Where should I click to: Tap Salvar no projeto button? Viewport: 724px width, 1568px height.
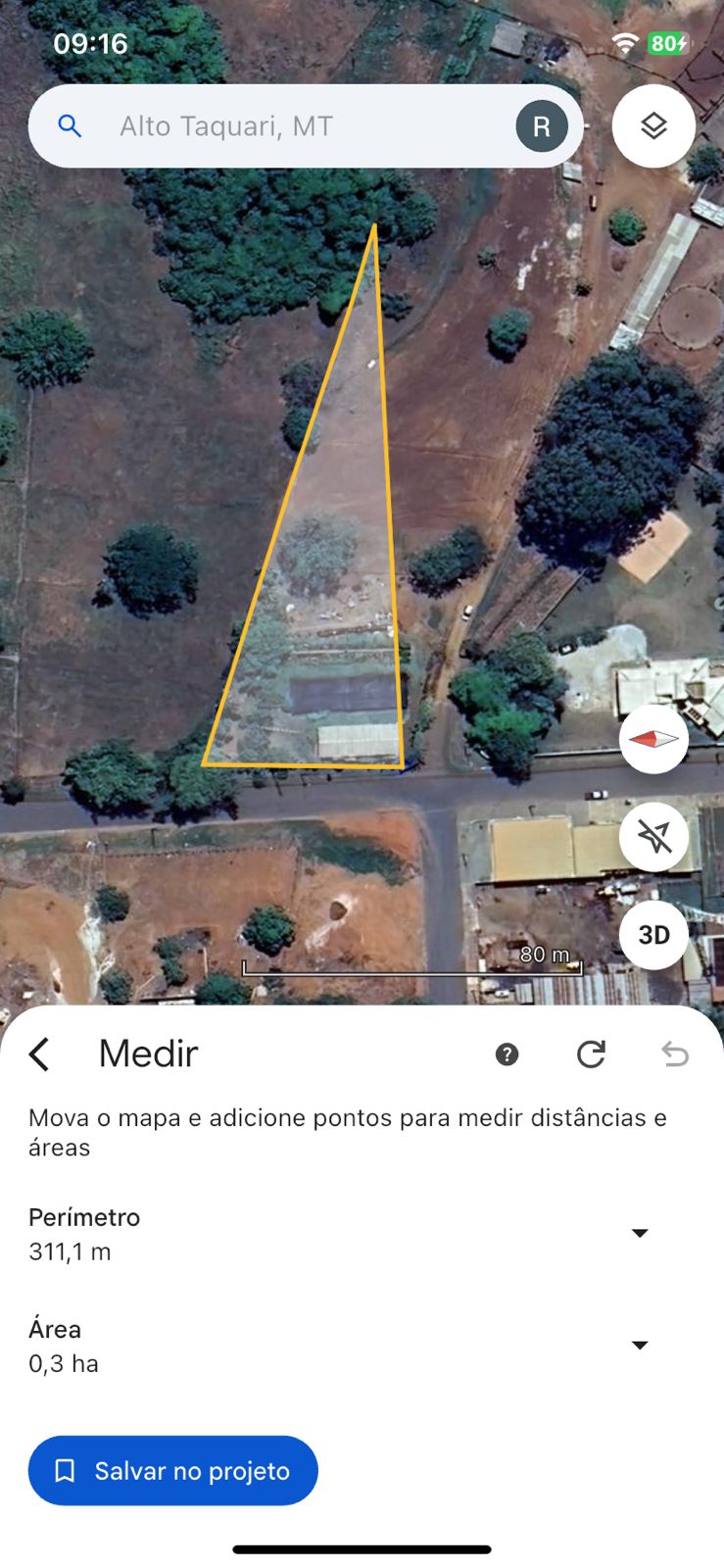pyautogui.click(x=173, y=1470)
